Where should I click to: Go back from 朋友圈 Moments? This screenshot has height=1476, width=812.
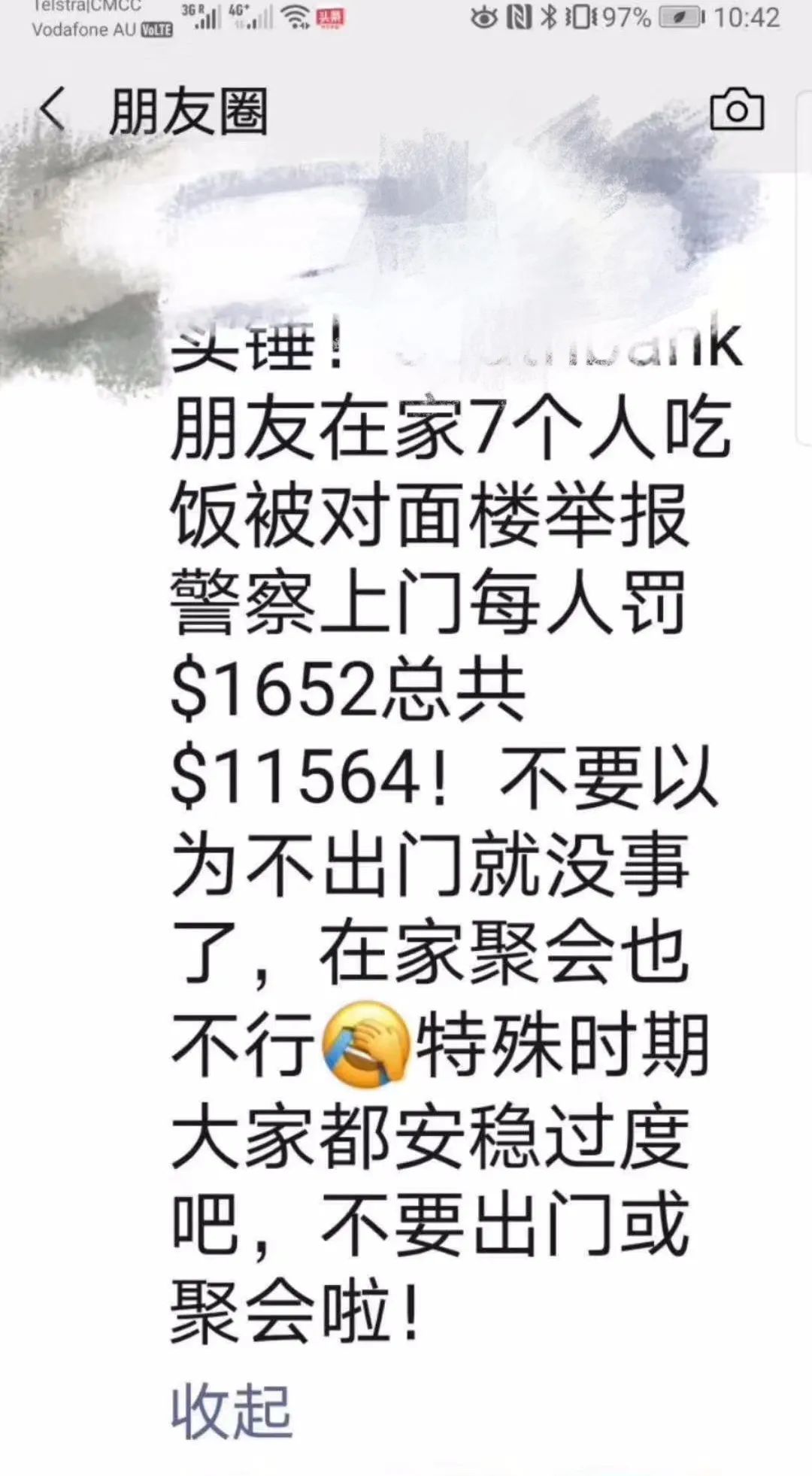coord(53,111)
